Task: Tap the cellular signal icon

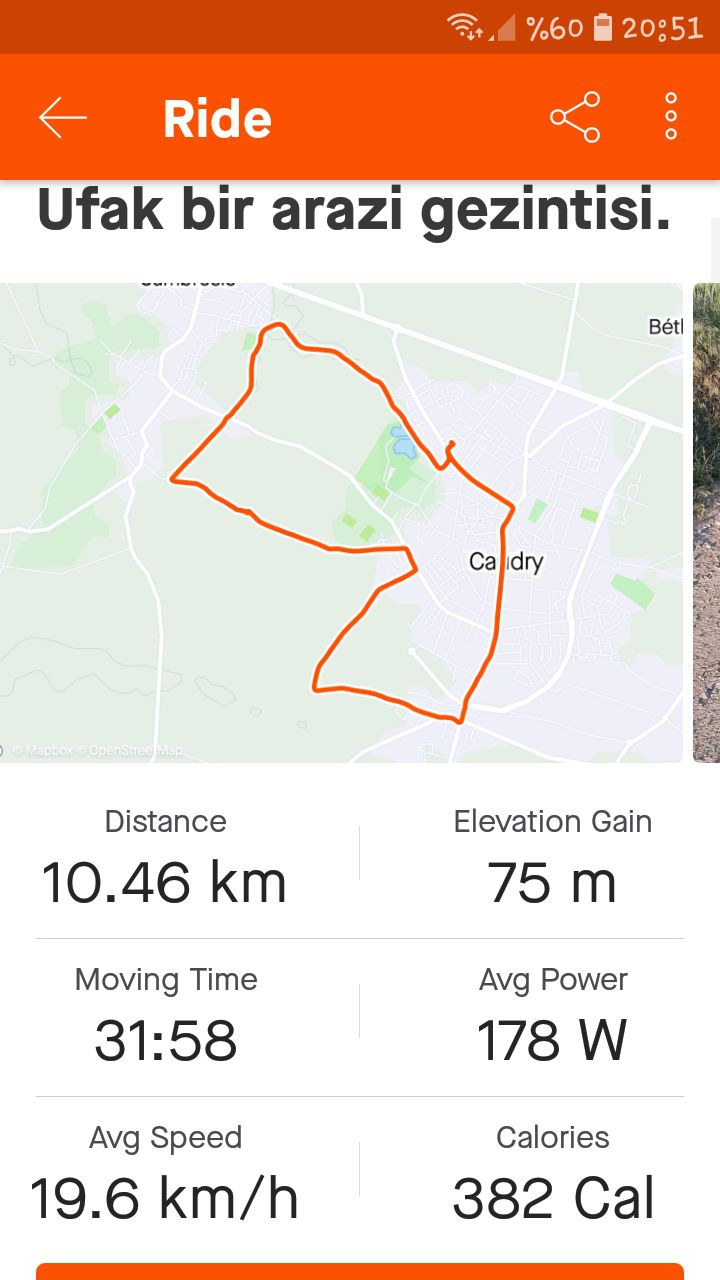Action: (505, 30)
